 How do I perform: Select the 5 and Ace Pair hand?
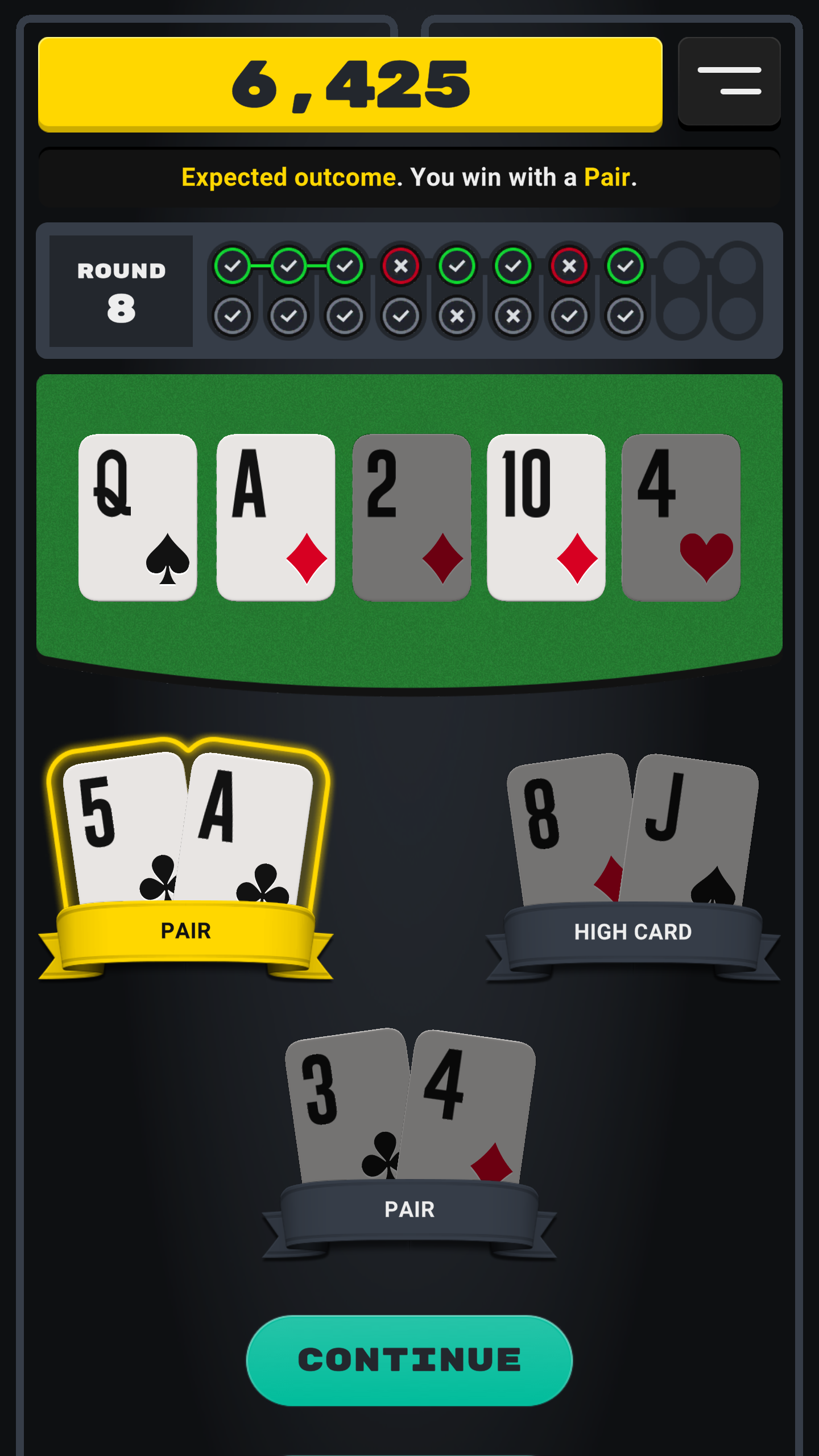pyautogui.click(x=187, y=853)
